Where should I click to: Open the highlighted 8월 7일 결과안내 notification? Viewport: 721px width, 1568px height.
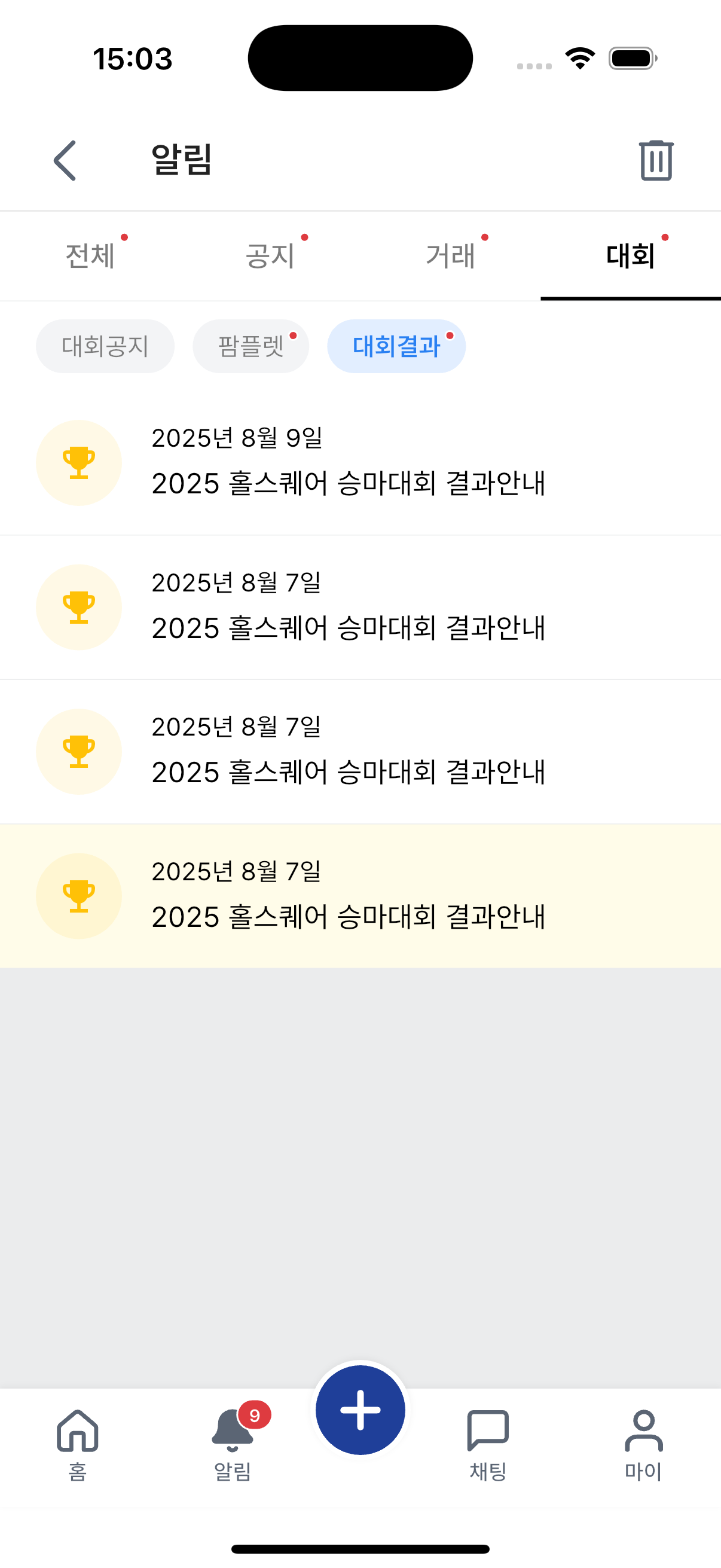pos(360,896)
